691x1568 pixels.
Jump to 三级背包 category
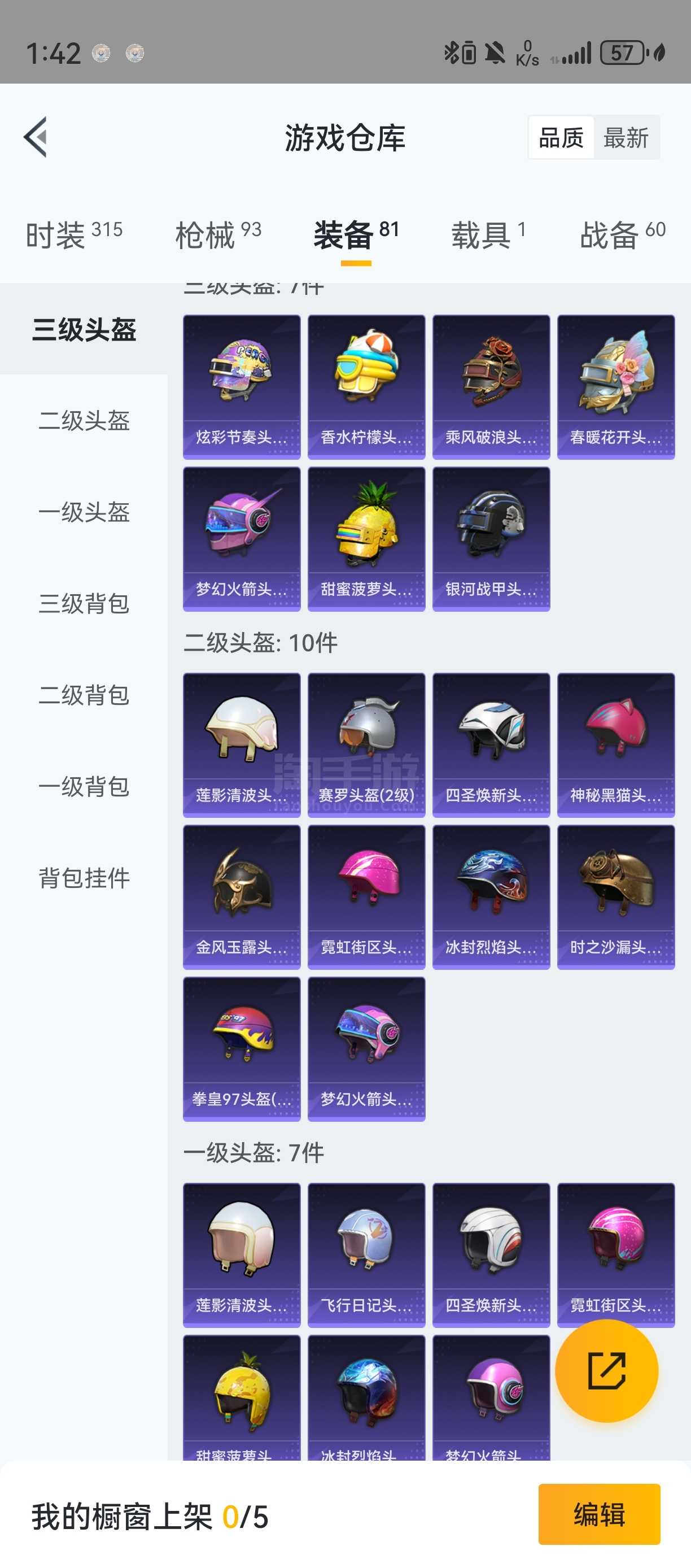[x=84, y=603]
